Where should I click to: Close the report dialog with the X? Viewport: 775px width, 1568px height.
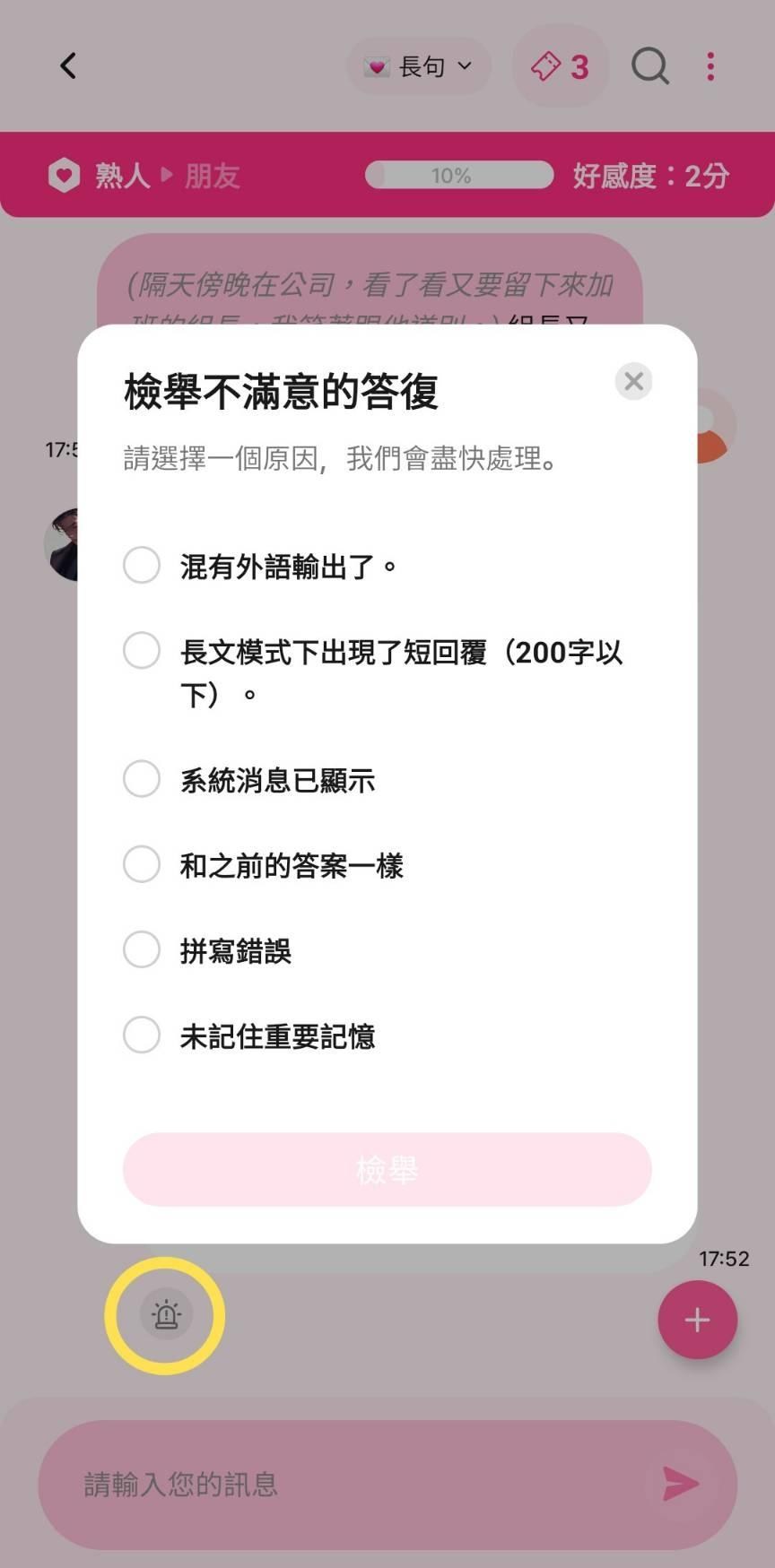coord(633,381)
